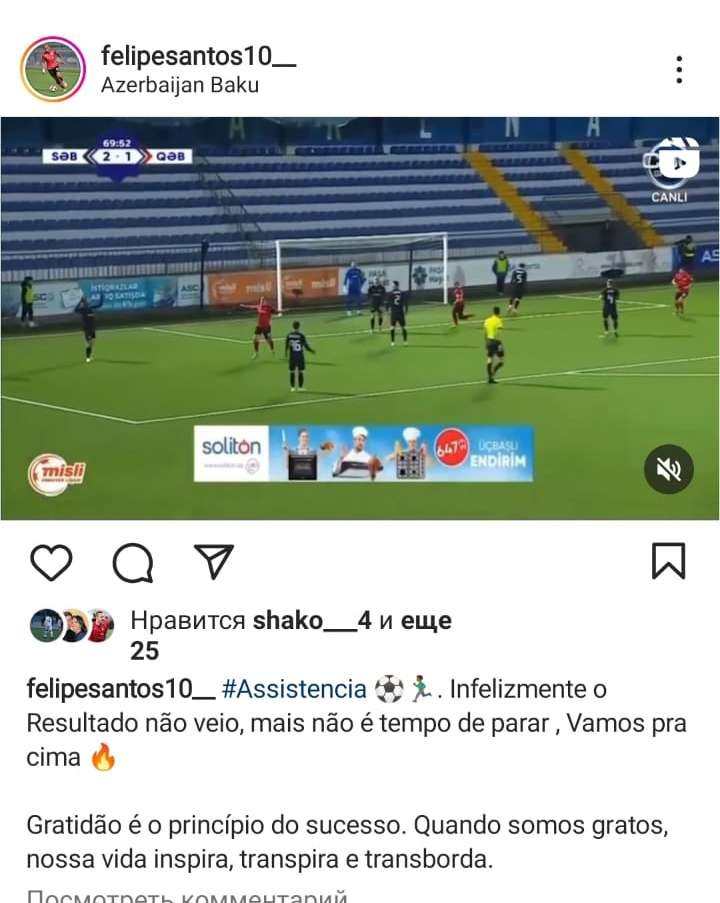Open felipesantos10__ profile picture story
The width and height of the screenshot is (720, 903).
tap(52, 69)
